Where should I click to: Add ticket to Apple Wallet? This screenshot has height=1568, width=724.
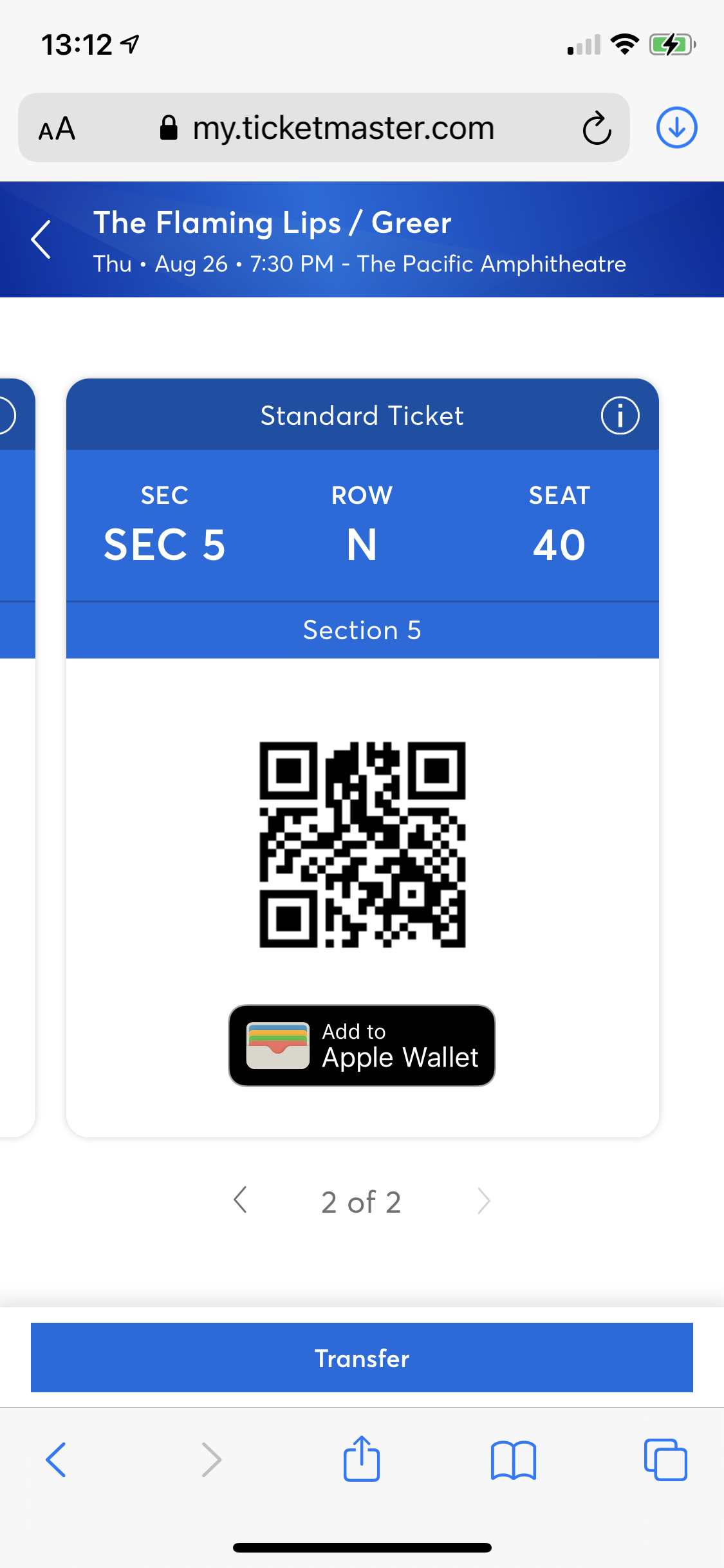(362, 1045)
